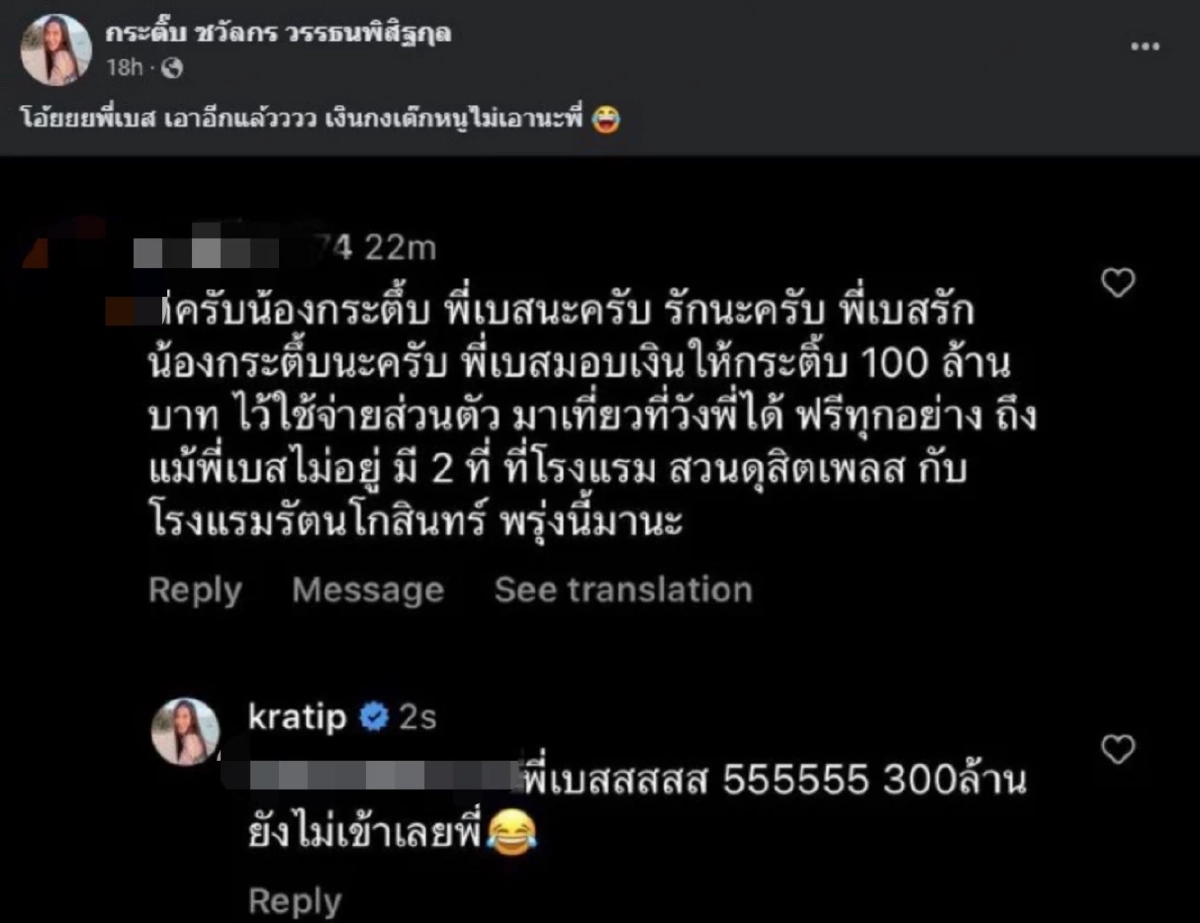Open the attached comment screenshot image
The height and width of the screenshot is (923, 1200).
(600, 540)
